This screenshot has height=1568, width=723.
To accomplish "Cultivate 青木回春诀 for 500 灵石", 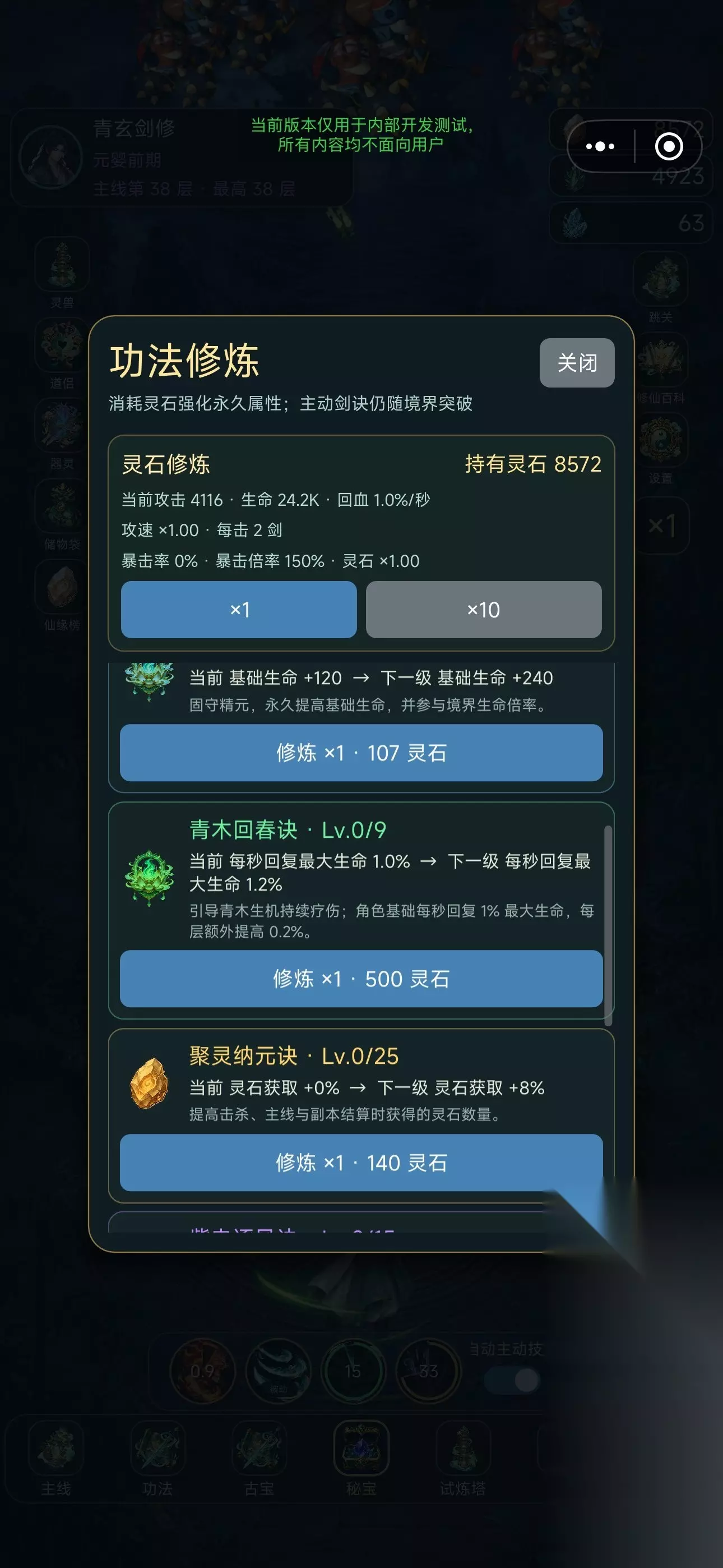I will click(x=361, y=979).
